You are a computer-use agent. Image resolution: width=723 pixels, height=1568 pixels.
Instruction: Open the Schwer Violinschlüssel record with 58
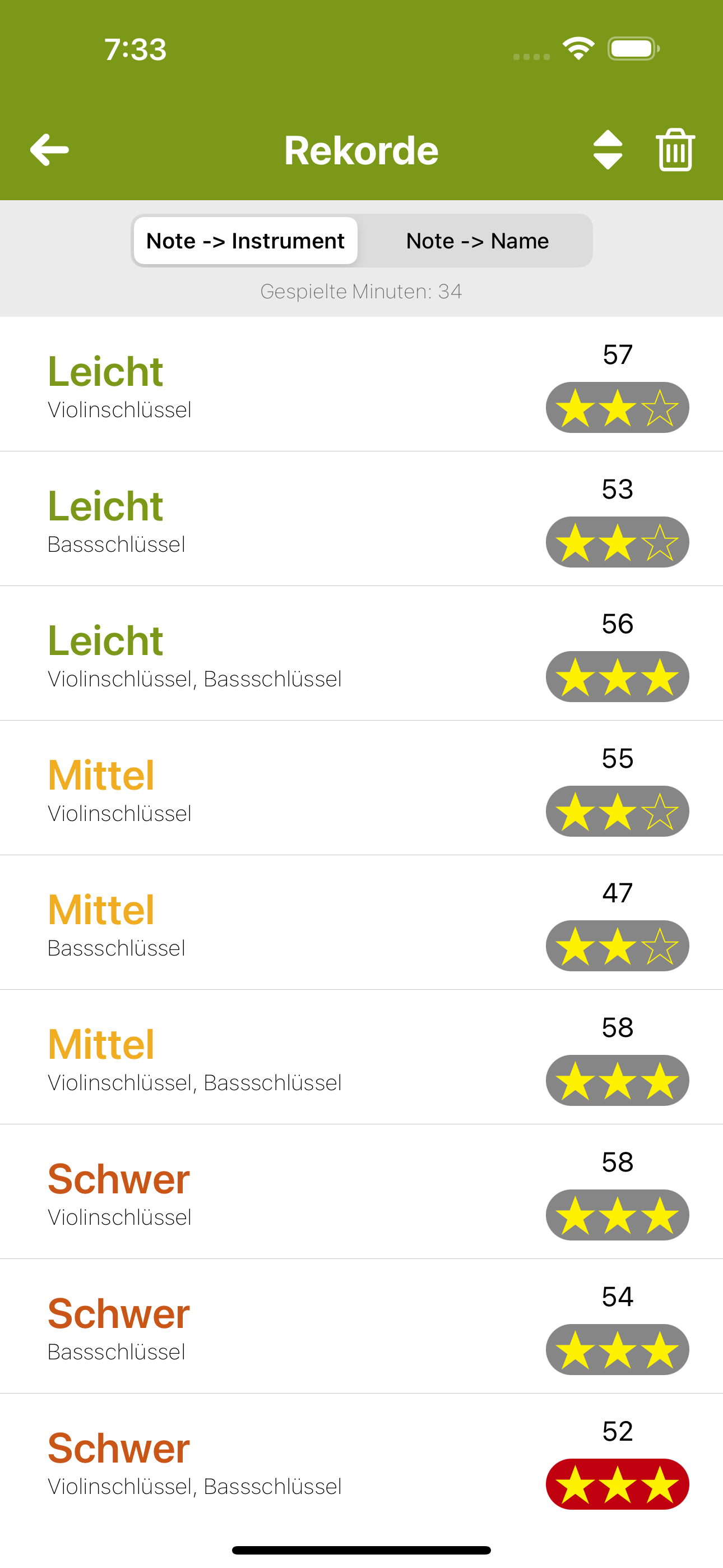click(361, 1191)
